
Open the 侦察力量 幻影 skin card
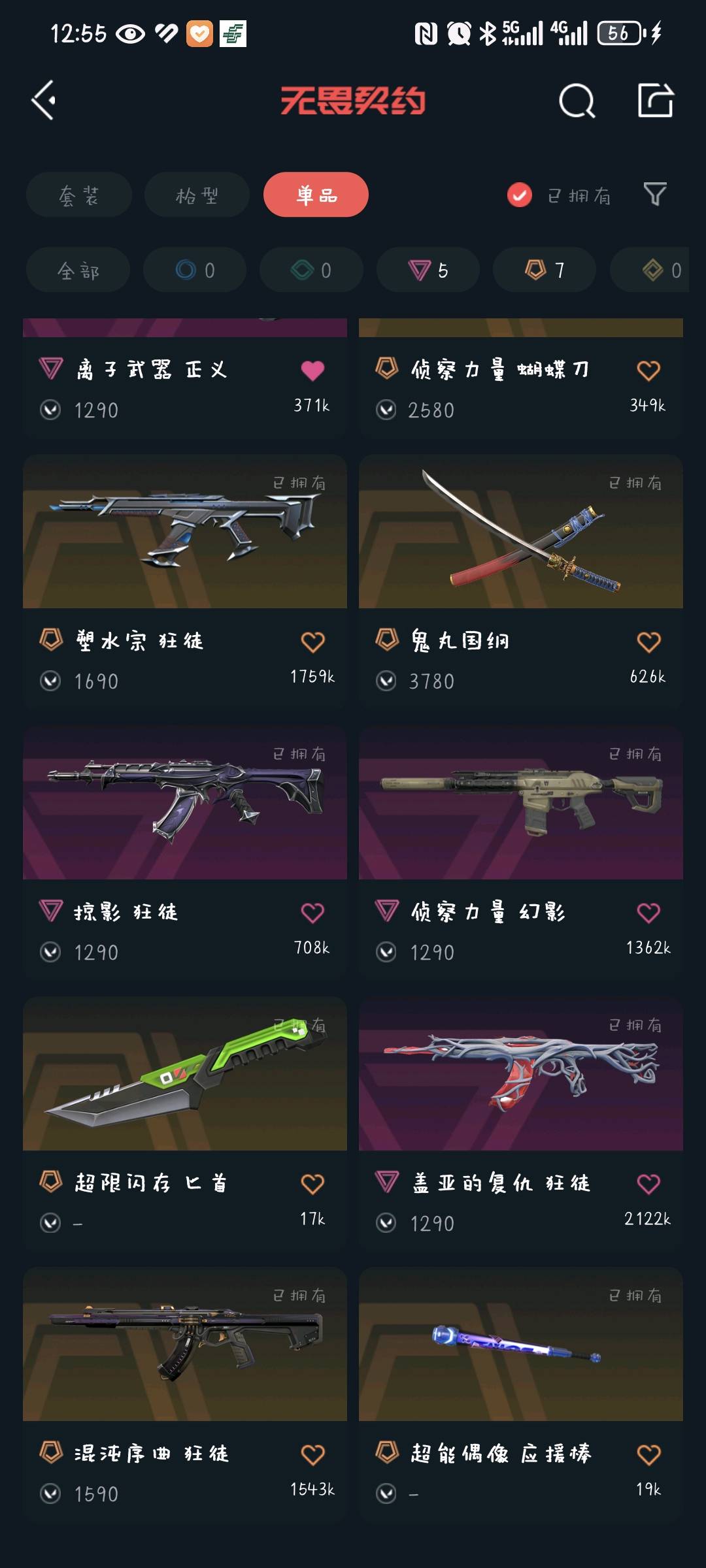coord(521,851)
